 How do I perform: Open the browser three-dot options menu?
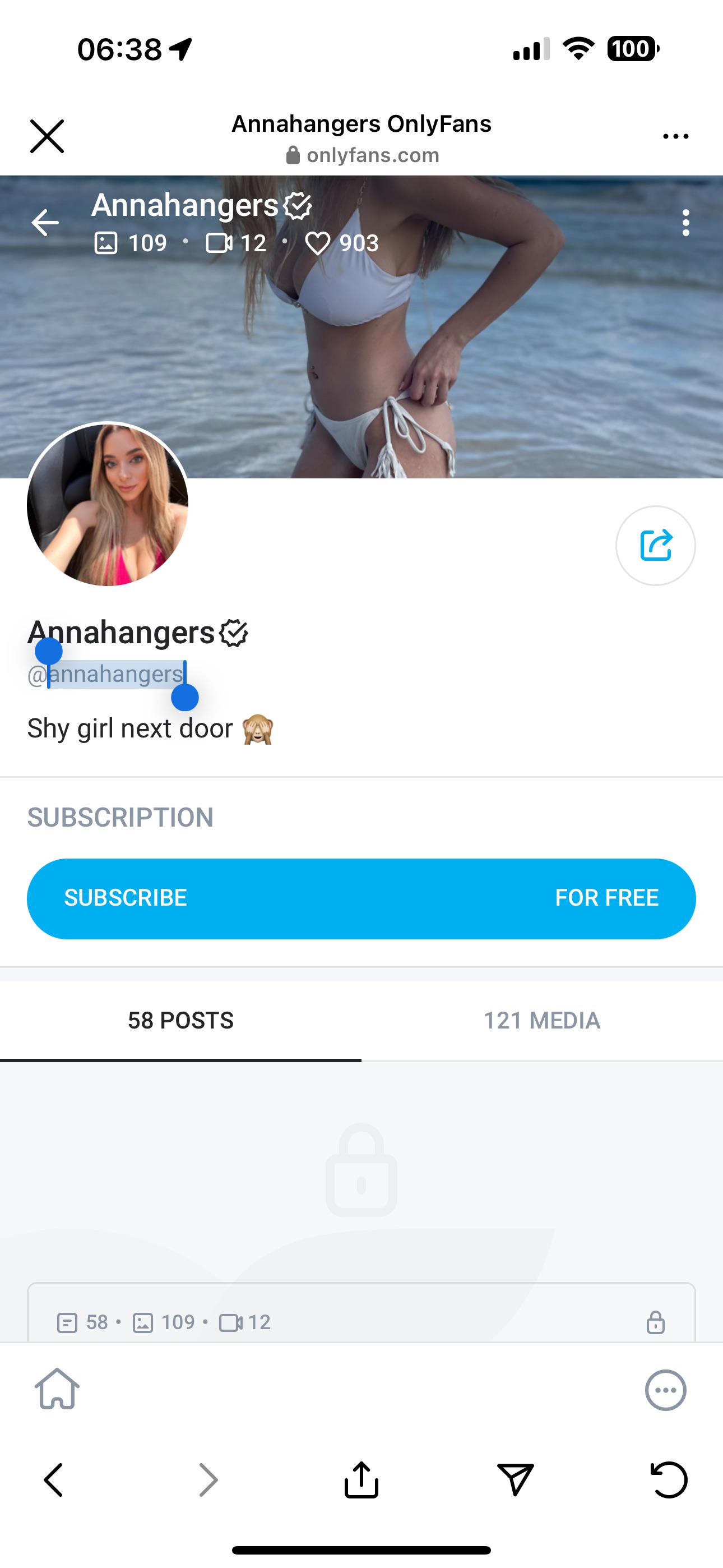[675, 136]
